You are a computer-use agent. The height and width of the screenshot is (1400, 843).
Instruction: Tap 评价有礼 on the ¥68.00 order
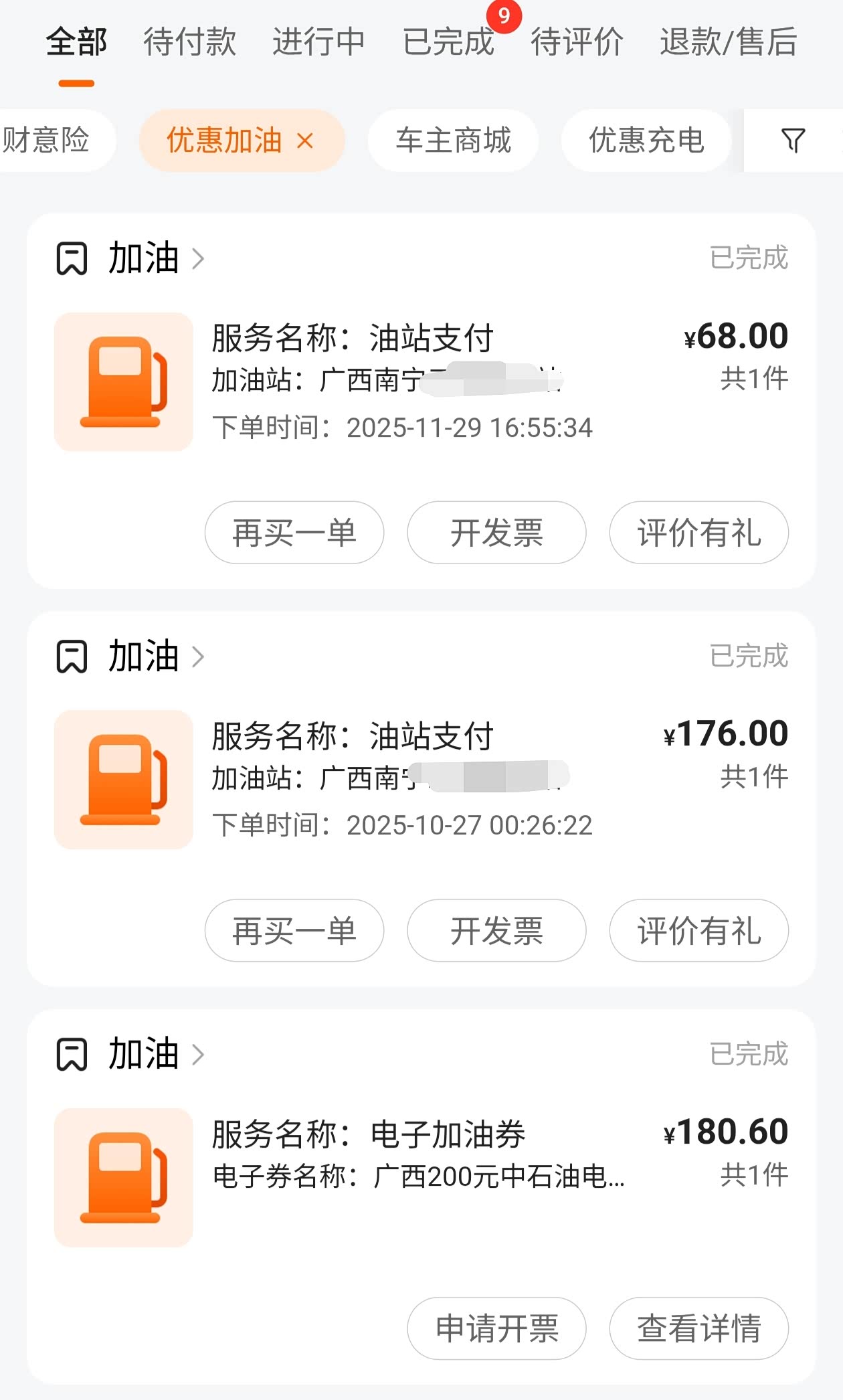(698, 533)
